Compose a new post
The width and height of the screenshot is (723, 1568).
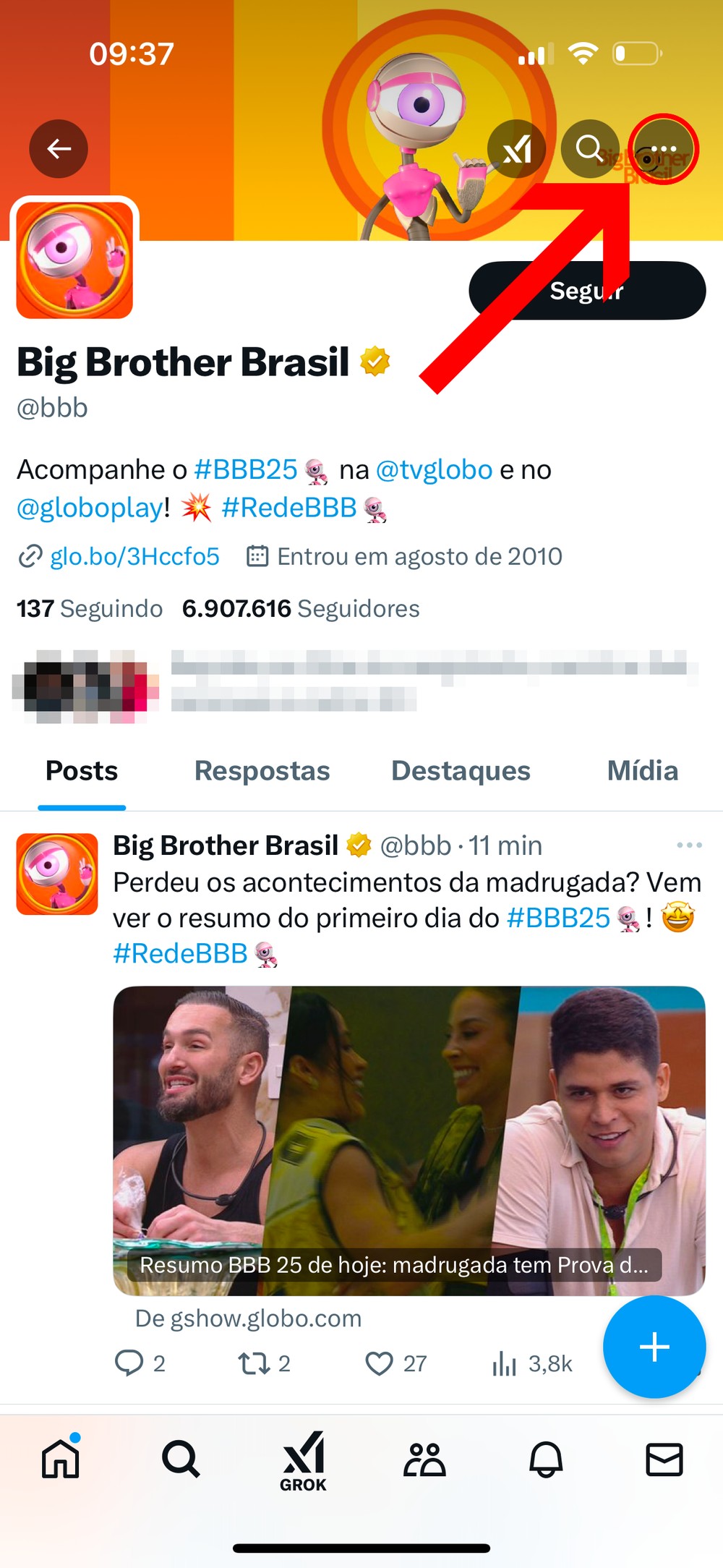pos(654,1347)
